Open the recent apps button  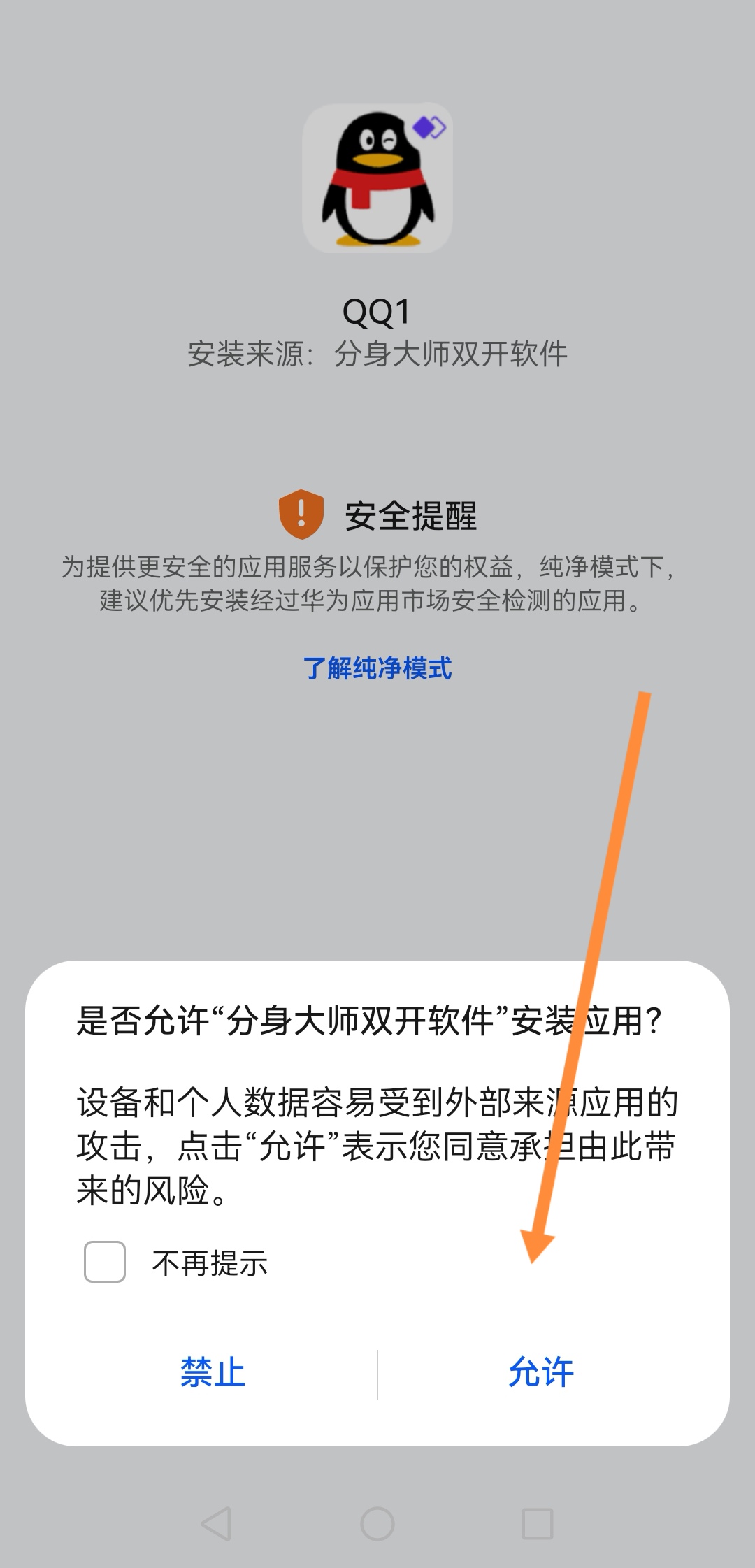pos(538,1524)
